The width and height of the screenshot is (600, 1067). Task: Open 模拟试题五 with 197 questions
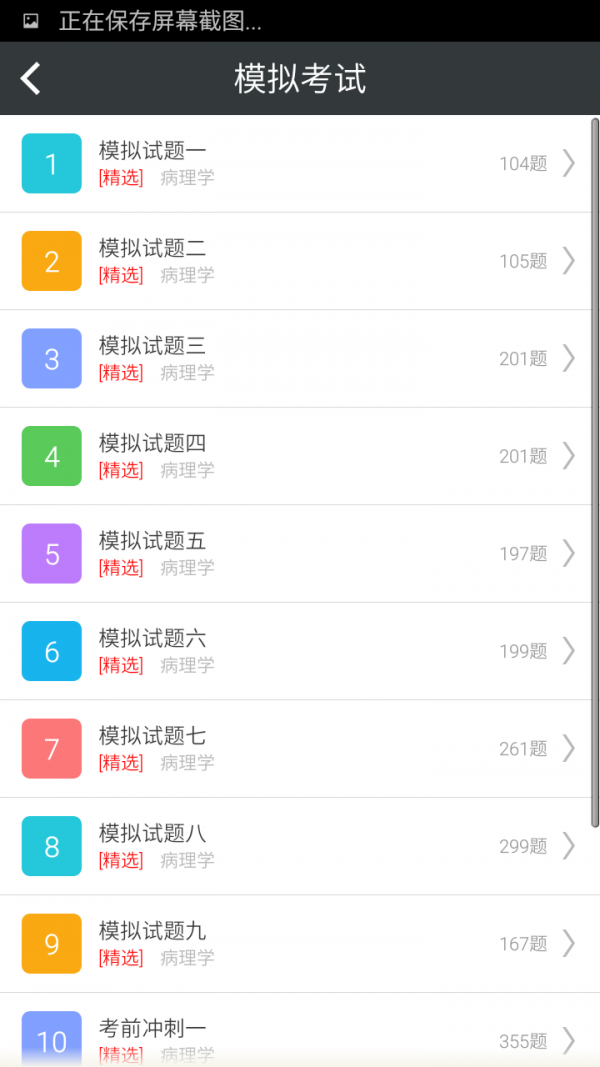pyautogui.click(x=300, y=553)
